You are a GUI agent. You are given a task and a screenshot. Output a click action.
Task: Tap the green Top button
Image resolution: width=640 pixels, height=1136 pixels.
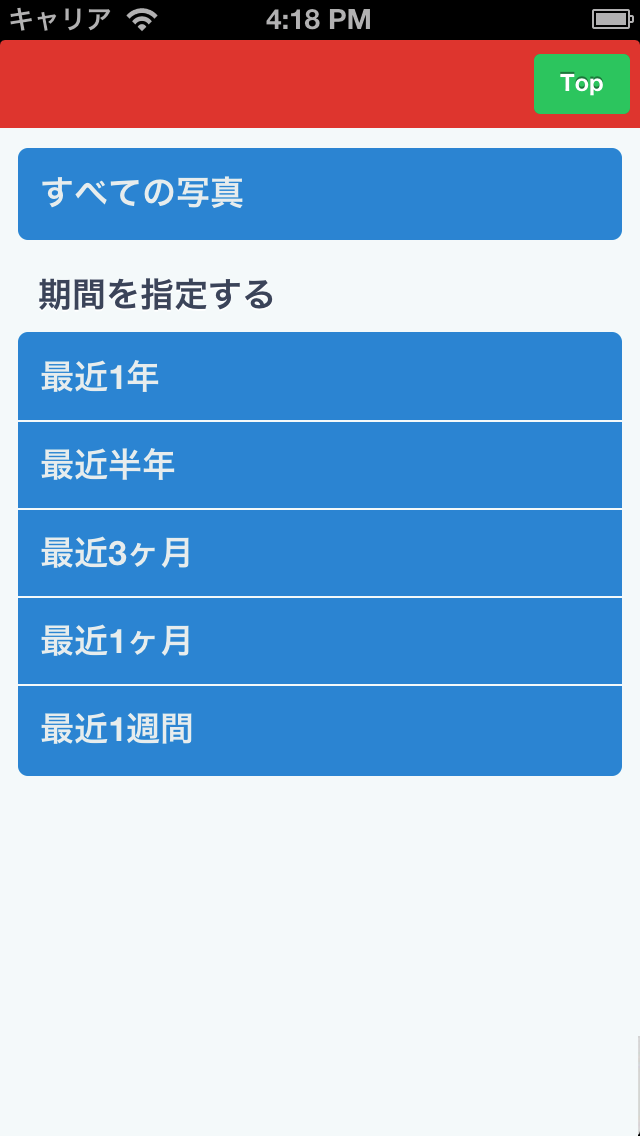click(581, 83)
